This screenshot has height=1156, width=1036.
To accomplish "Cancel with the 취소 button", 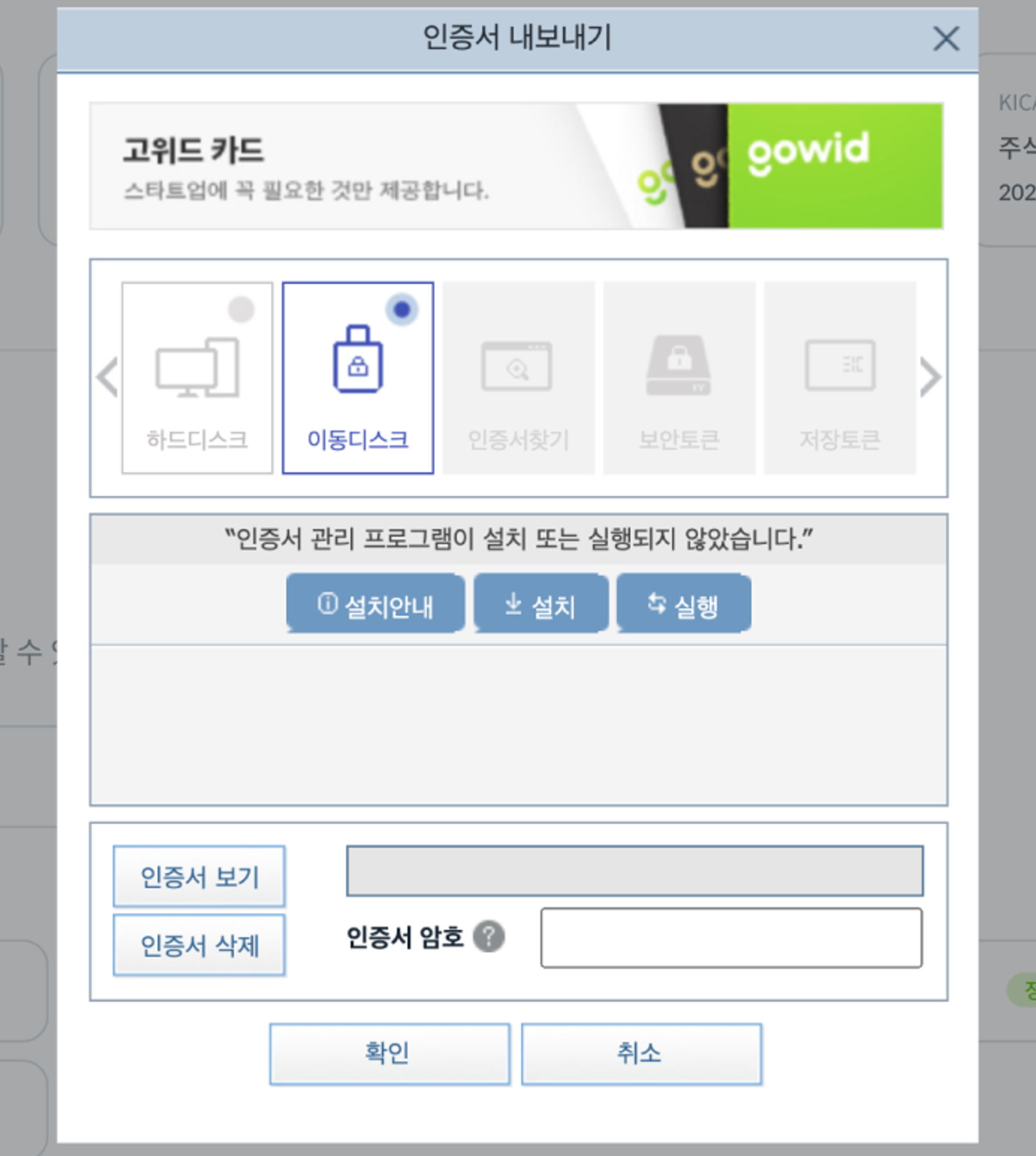I will pyautogui.click(x=641, y=1053).
